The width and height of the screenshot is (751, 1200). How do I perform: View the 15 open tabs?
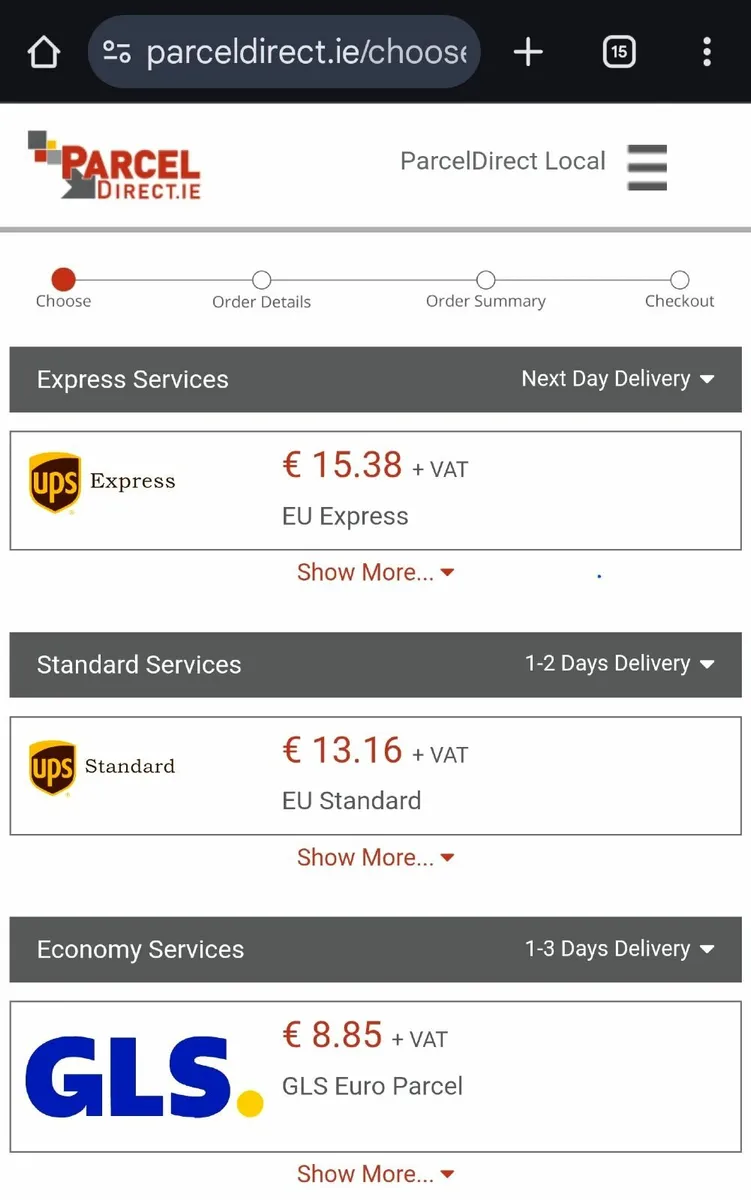pyautogui.click(x=619, y=52)
